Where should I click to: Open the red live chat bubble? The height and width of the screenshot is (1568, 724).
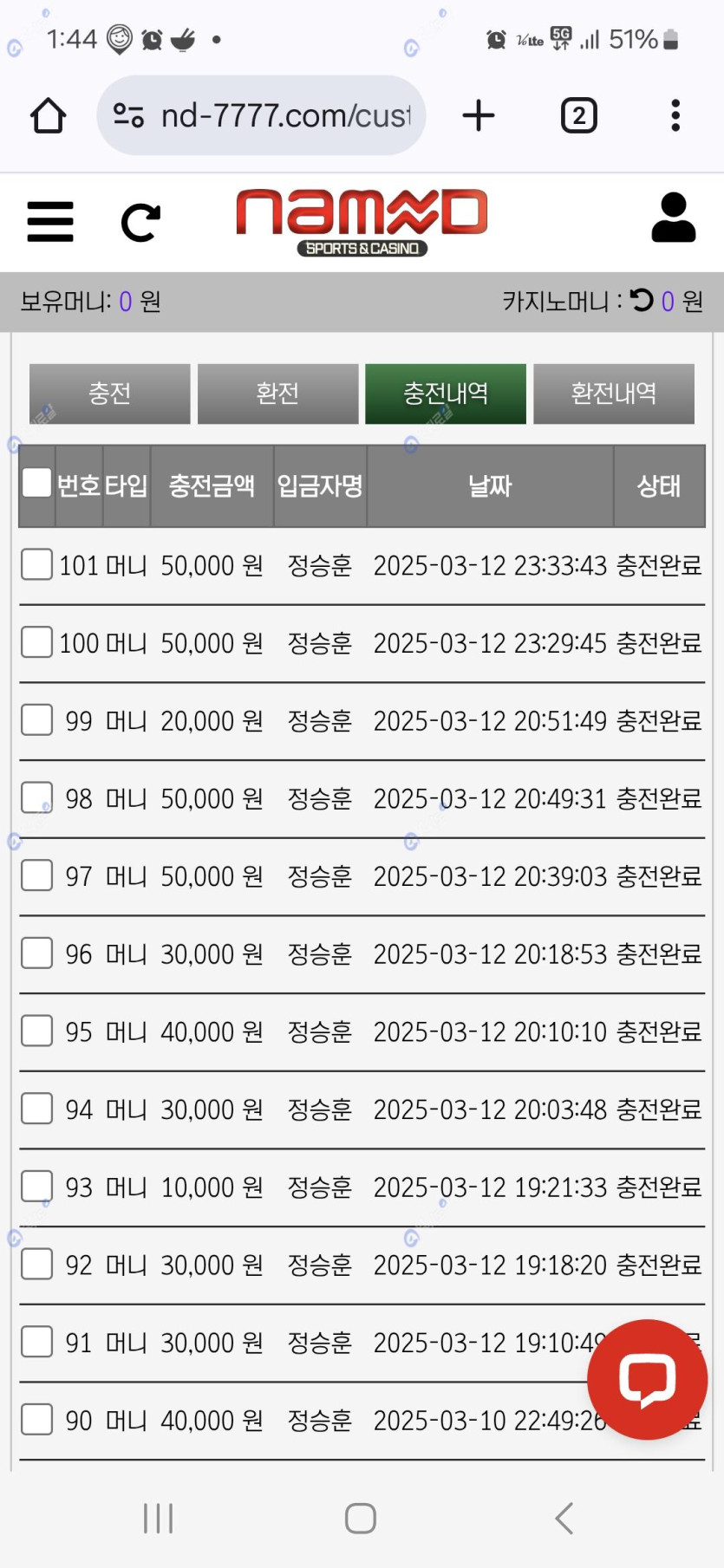click(647, 1379)
